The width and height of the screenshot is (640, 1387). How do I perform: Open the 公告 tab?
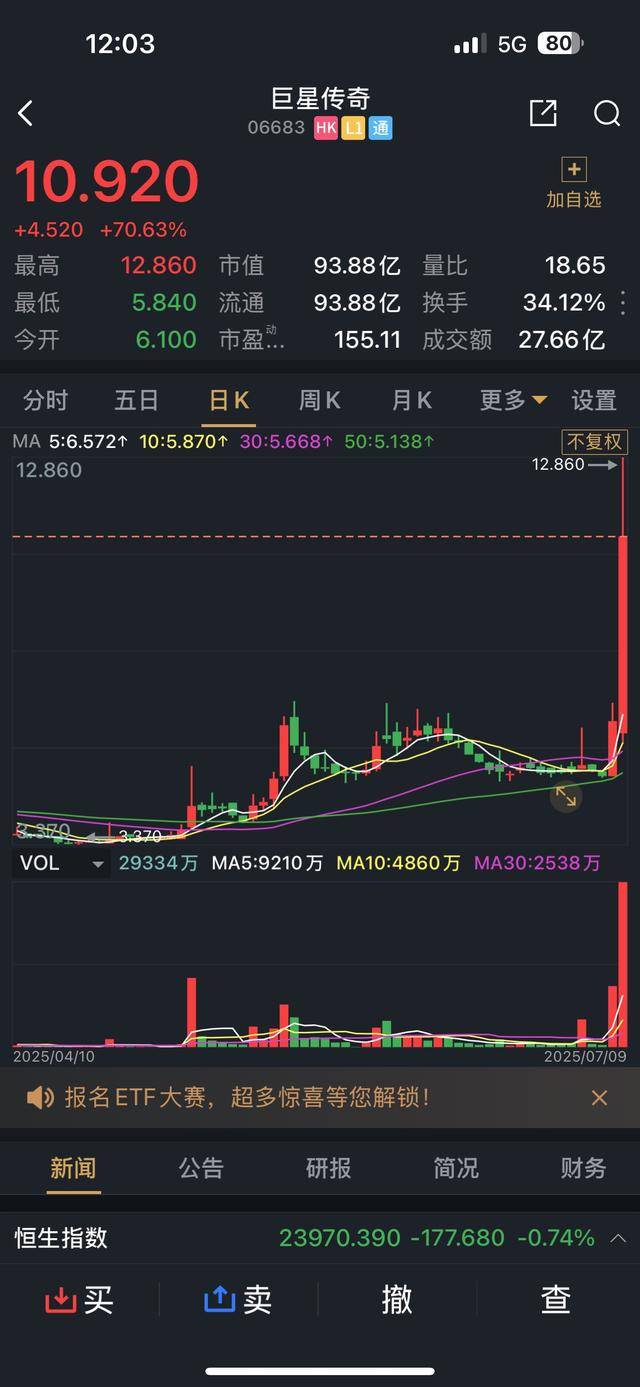(x=201, y=1168)
